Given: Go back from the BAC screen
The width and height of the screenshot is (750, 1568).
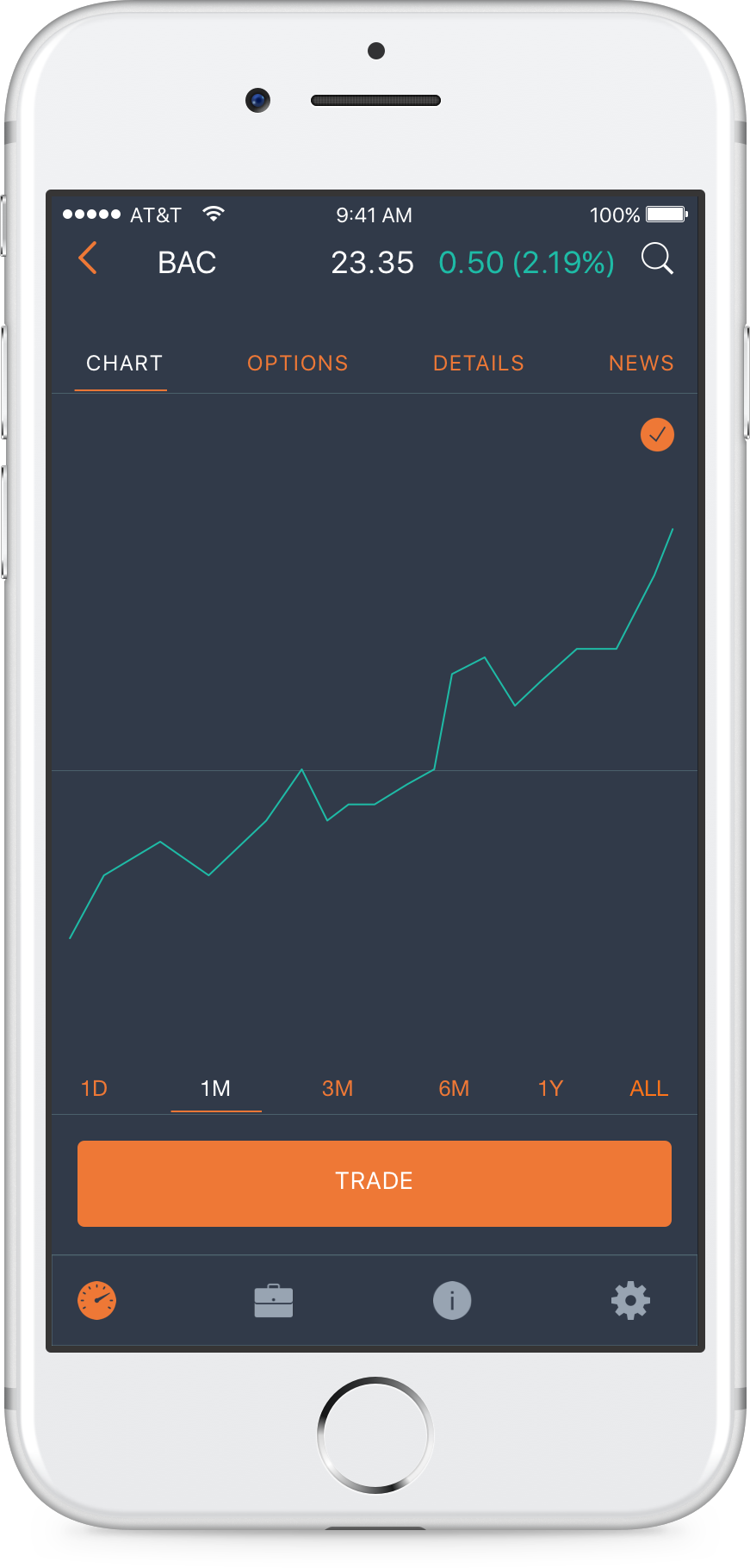Looking at the screenshot, I should point(88,258).
